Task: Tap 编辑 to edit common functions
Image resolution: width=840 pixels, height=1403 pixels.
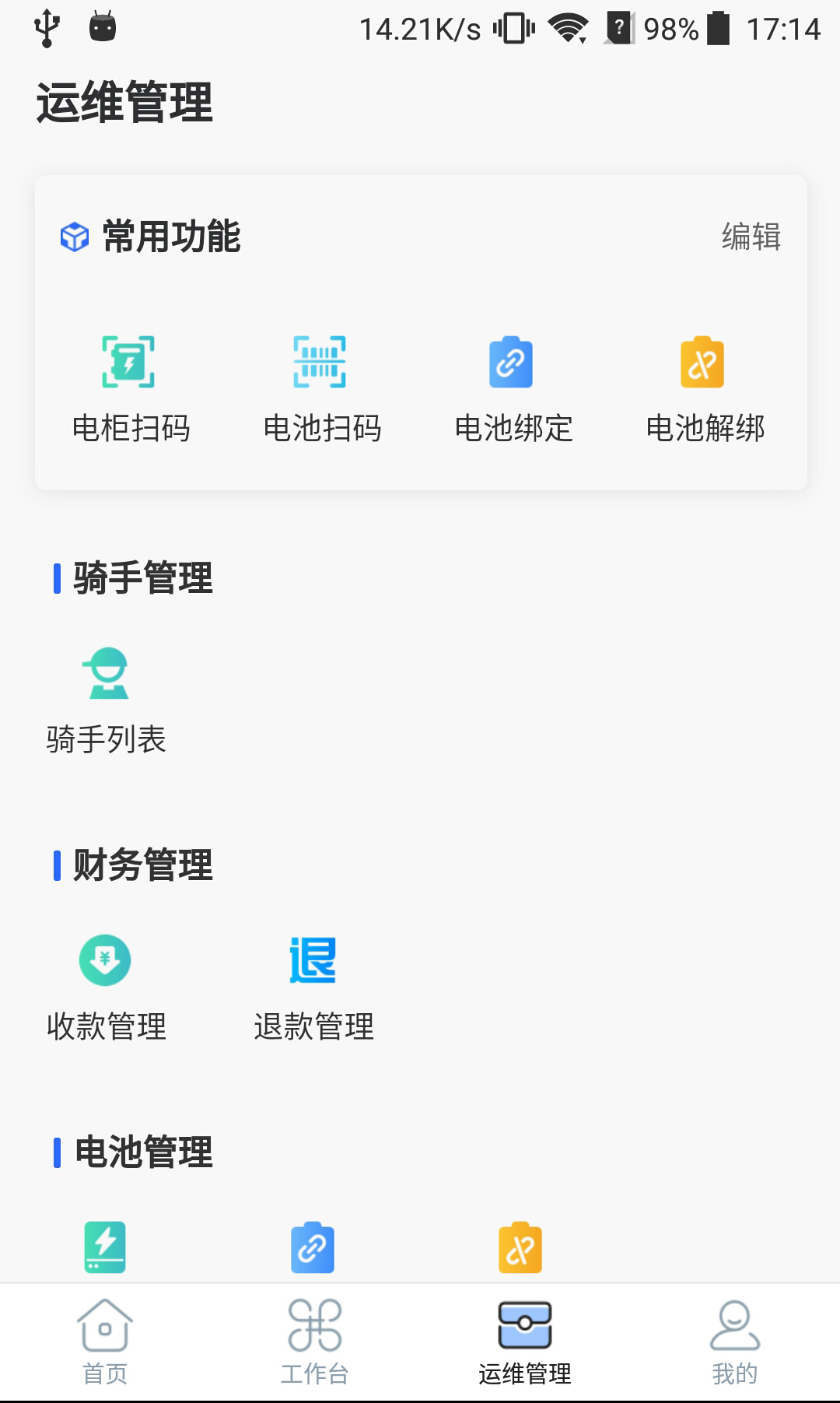Action: [753, 238]
